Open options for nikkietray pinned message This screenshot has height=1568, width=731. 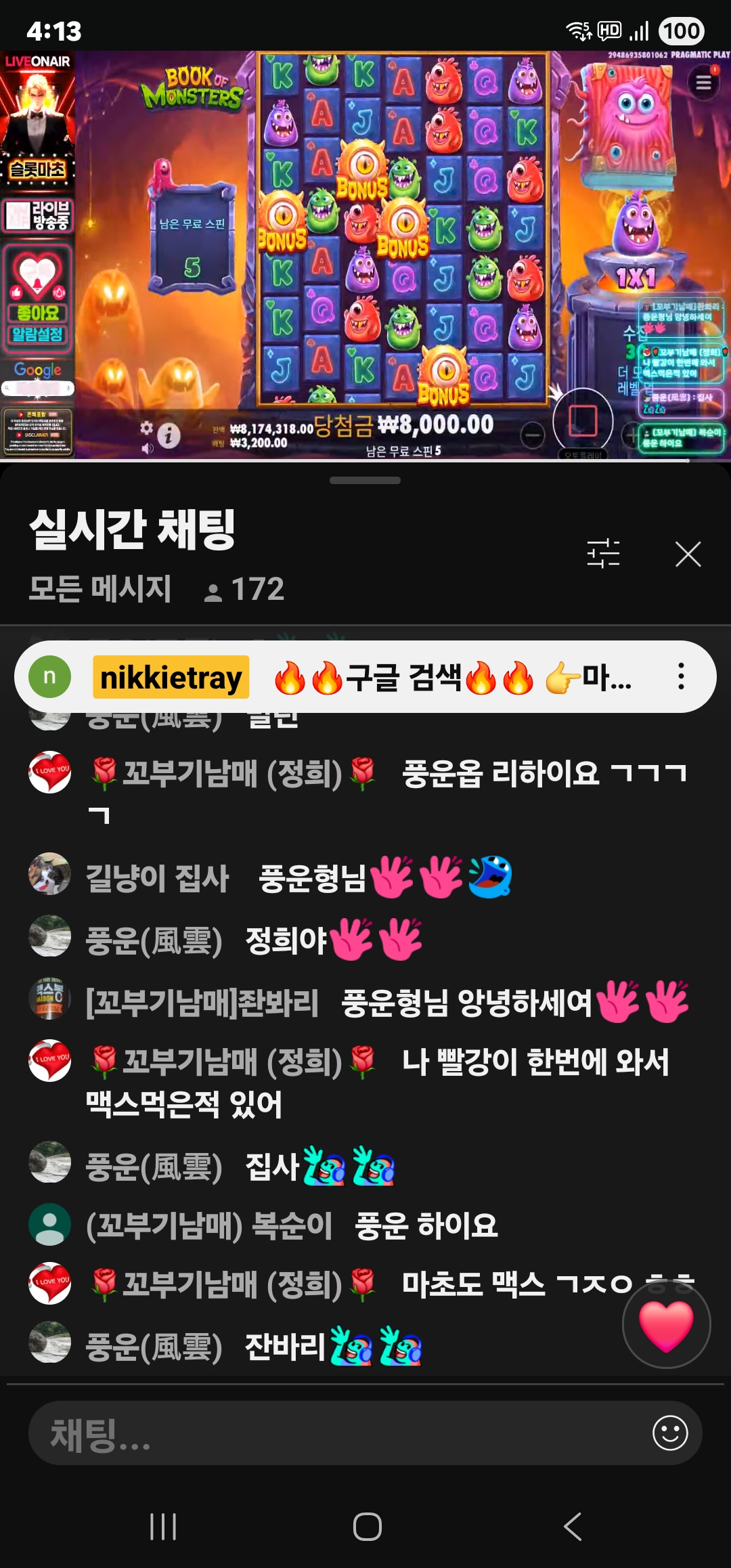681,676
